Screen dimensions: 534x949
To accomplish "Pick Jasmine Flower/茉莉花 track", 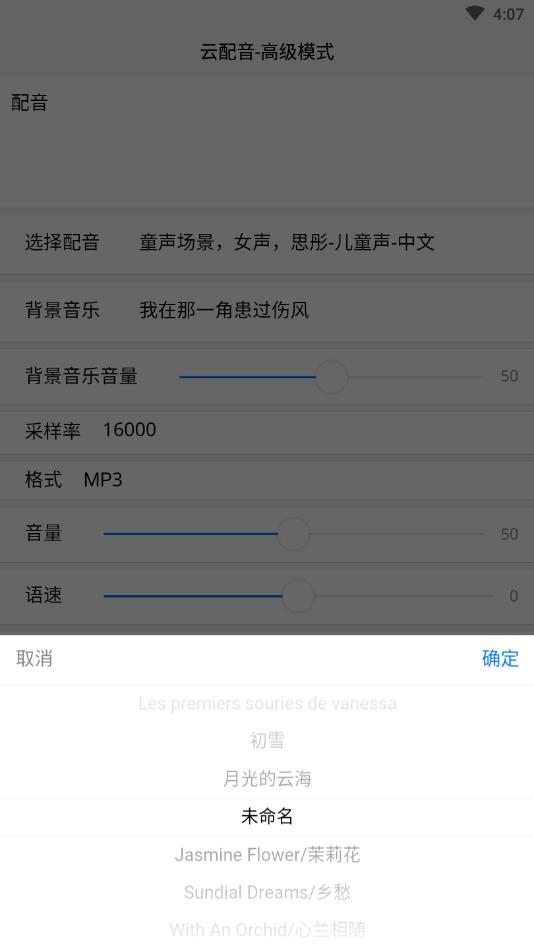I will [x=267, y=855].
